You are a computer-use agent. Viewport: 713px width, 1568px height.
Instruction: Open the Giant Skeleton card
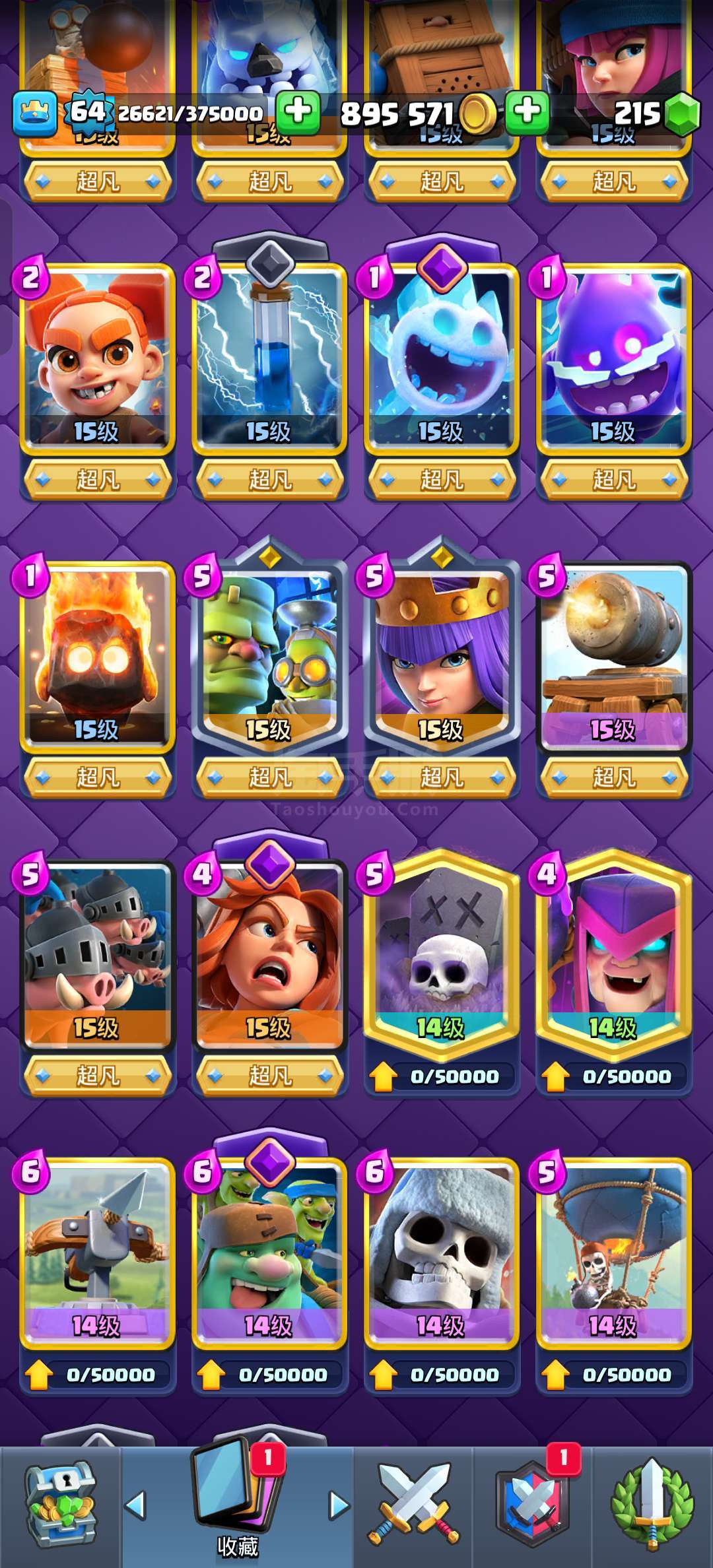click(441, 1252)
